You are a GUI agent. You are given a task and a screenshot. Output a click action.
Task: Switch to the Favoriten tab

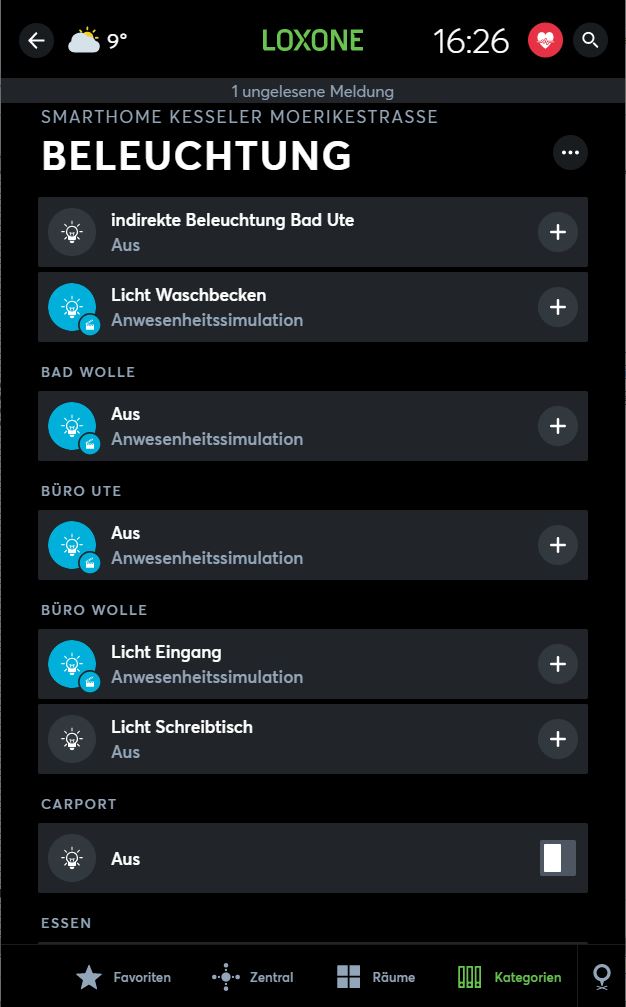point(124,977)
